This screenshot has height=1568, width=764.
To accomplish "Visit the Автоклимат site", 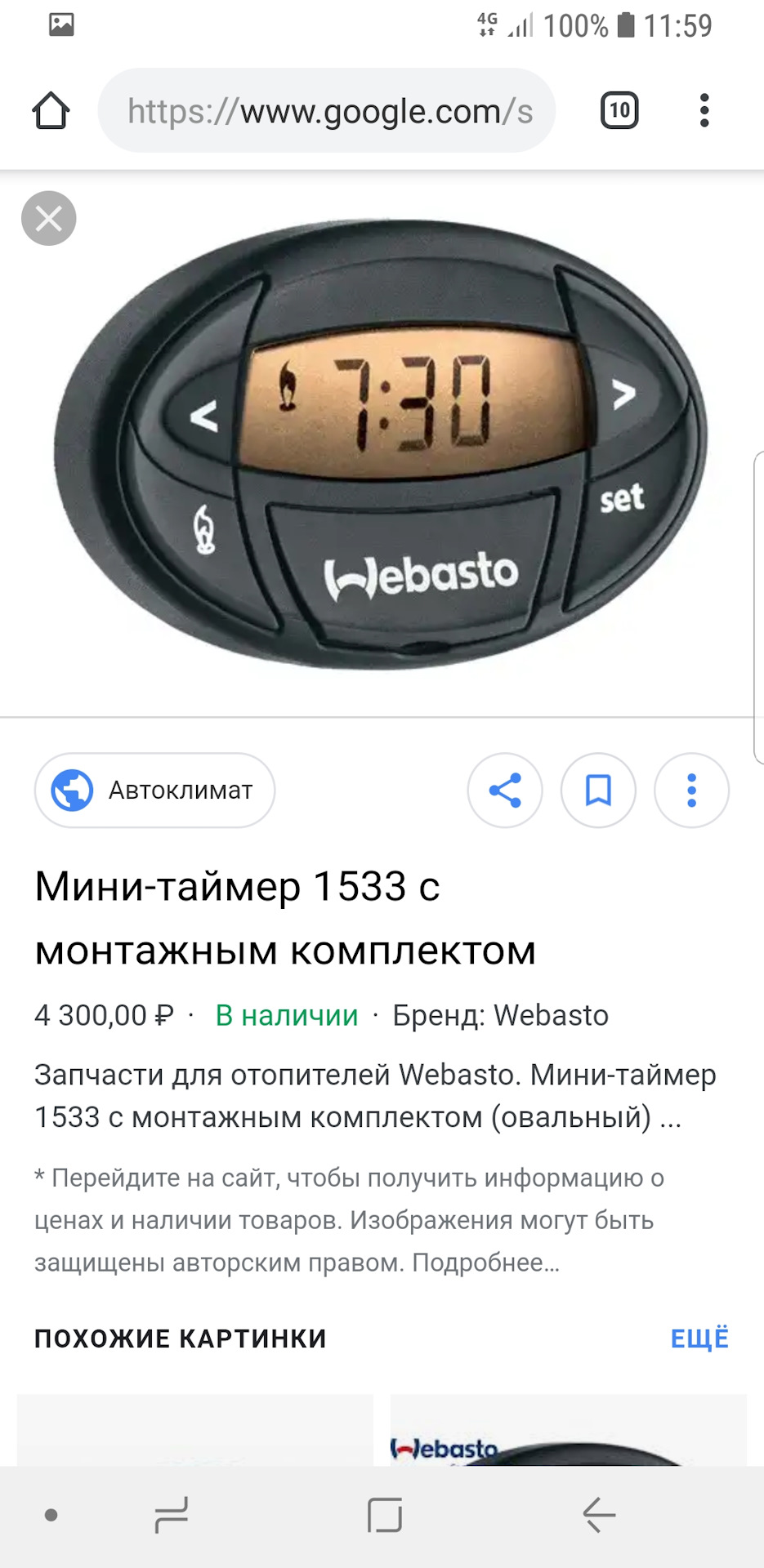I will click(154, 790).
